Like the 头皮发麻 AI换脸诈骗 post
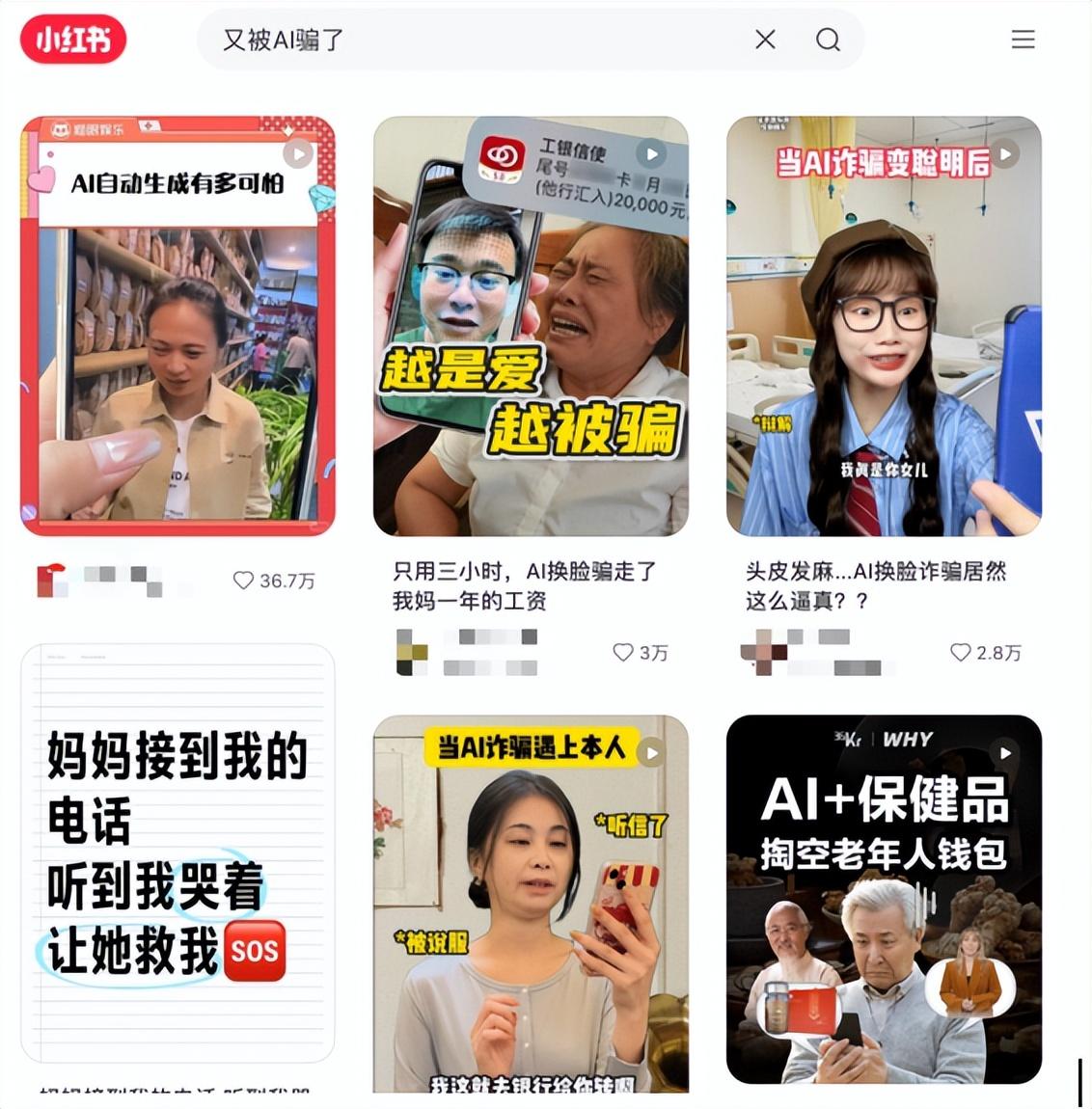 (x=961, y=653)
